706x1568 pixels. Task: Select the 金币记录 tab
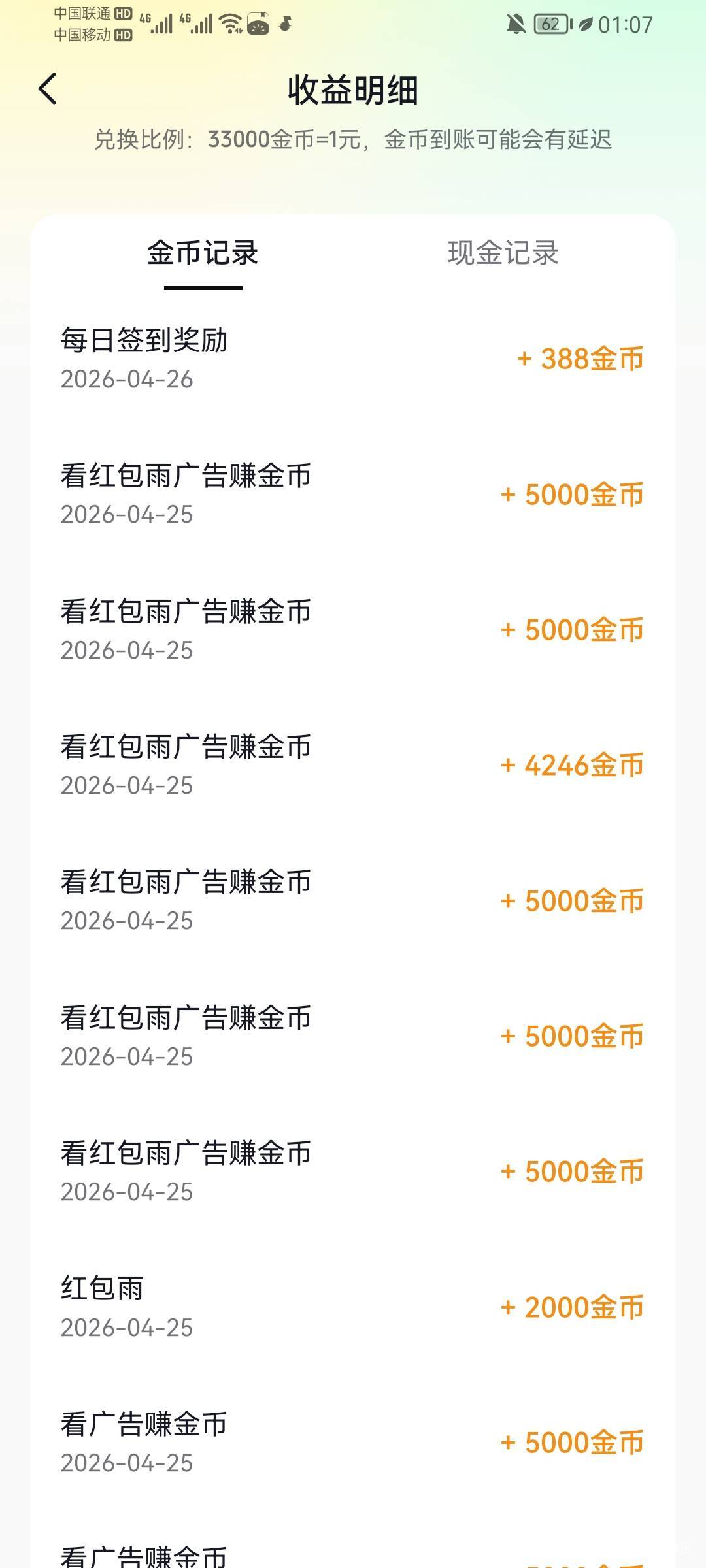(203, 253)
